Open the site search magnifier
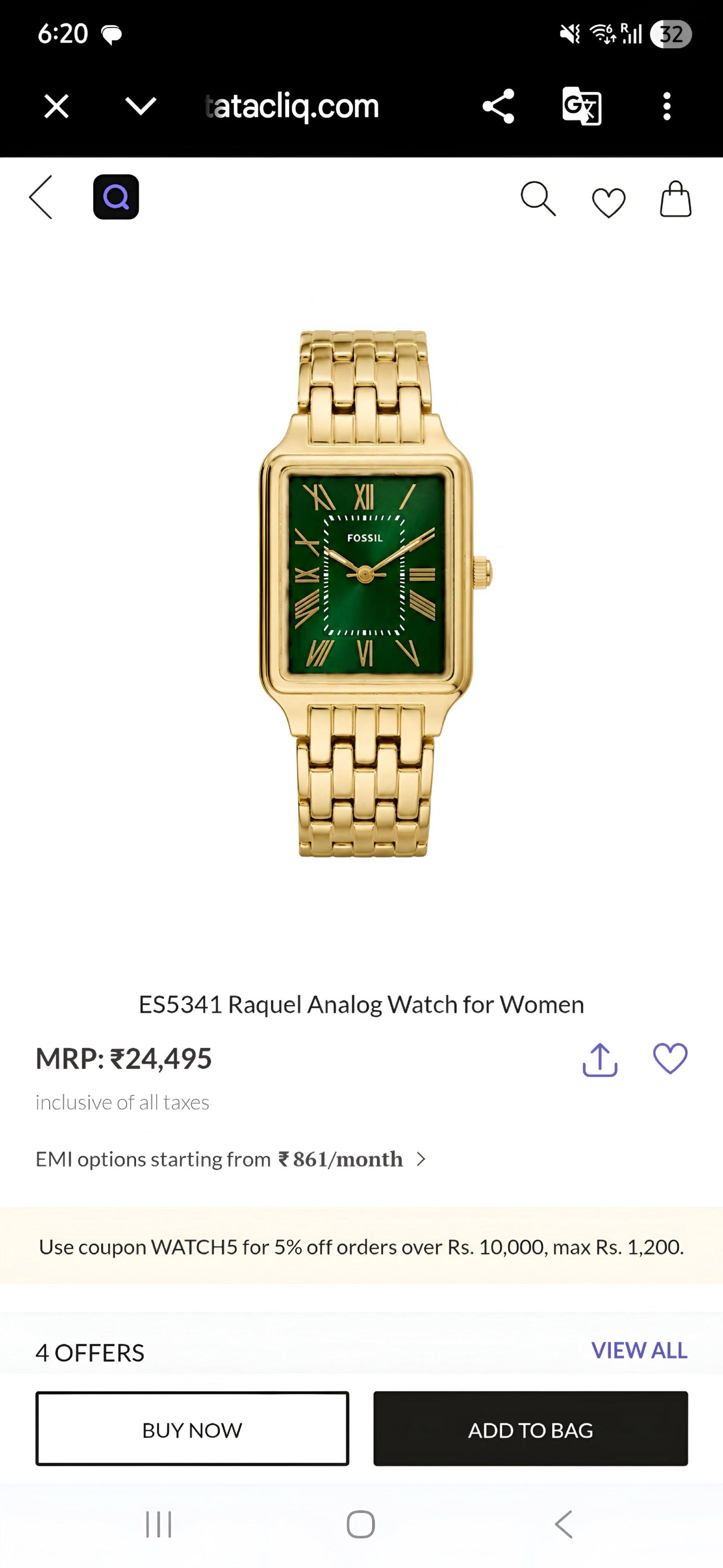Viewport: 723px width, 1568px height. click(538, 198)
